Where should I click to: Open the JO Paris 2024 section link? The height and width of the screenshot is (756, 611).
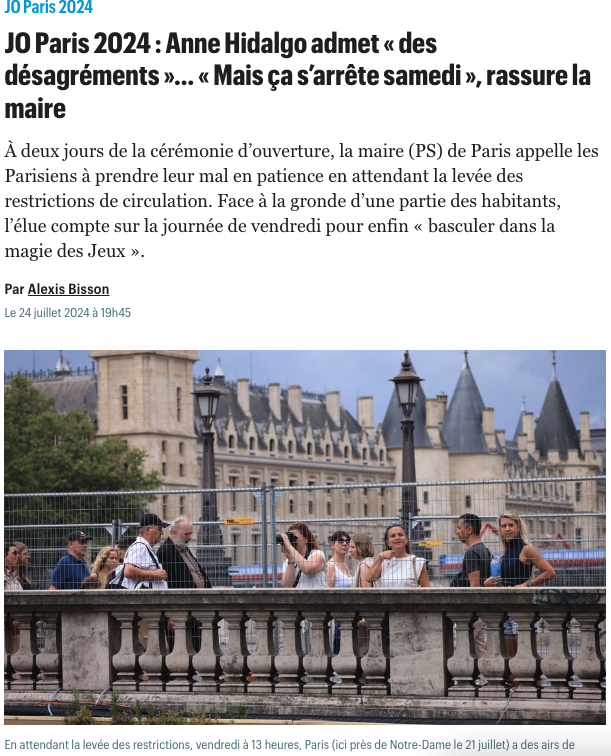pyautogui.click(x=48, y=7)
